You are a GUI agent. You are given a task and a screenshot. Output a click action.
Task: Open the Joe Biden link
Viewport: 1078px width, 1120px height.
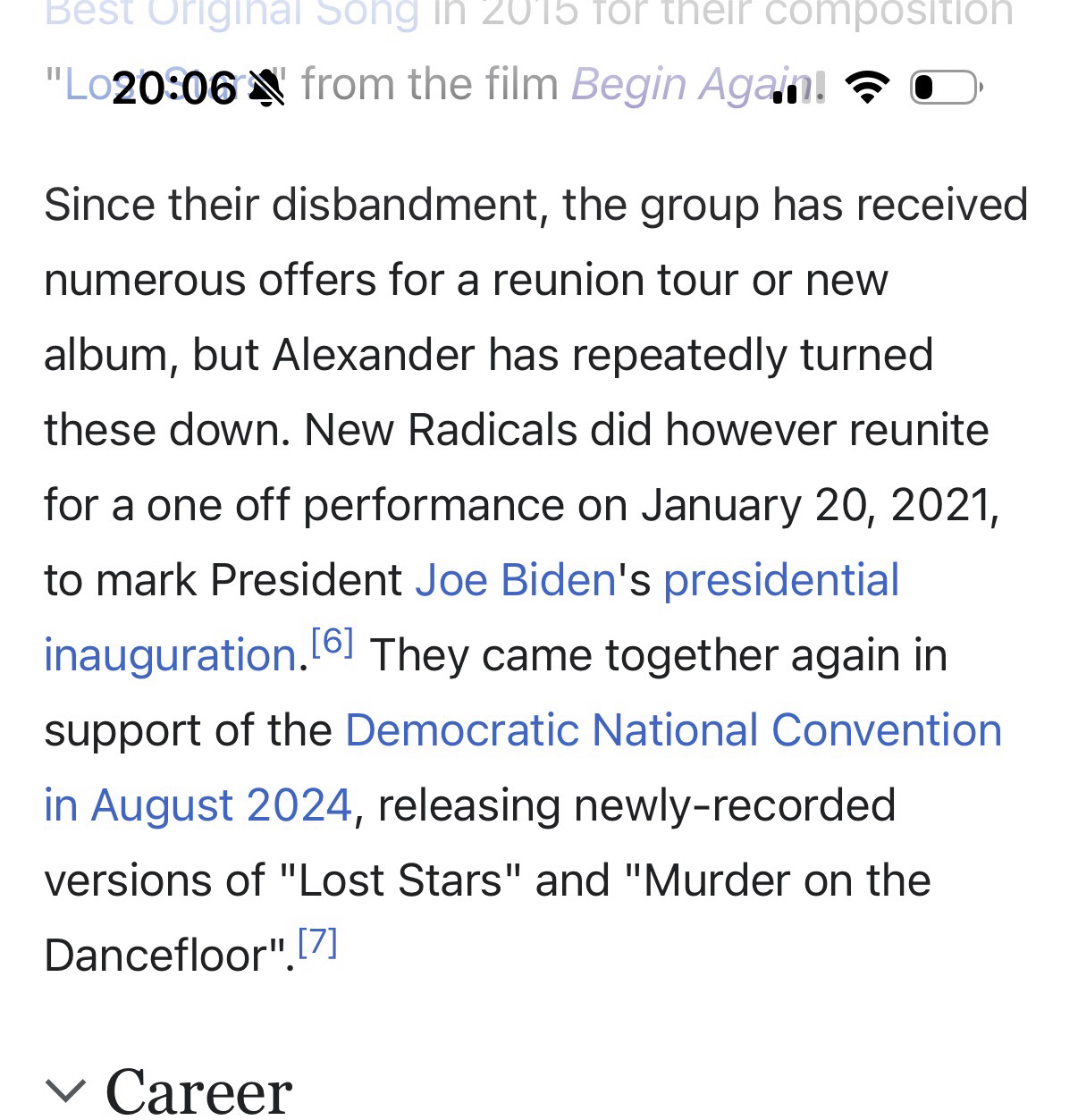point(515,580)
